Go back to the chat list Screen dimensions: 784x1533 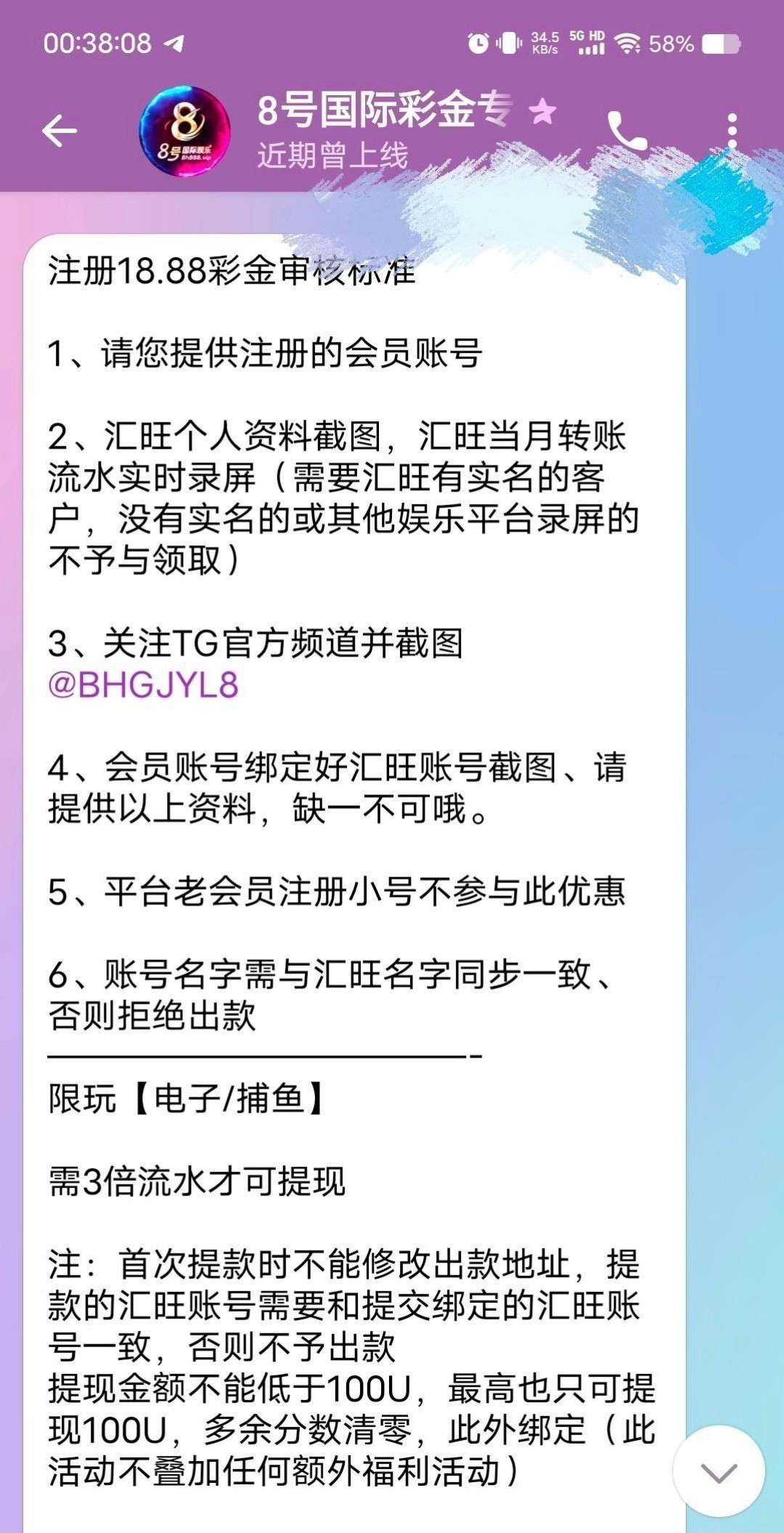point(60,131)
